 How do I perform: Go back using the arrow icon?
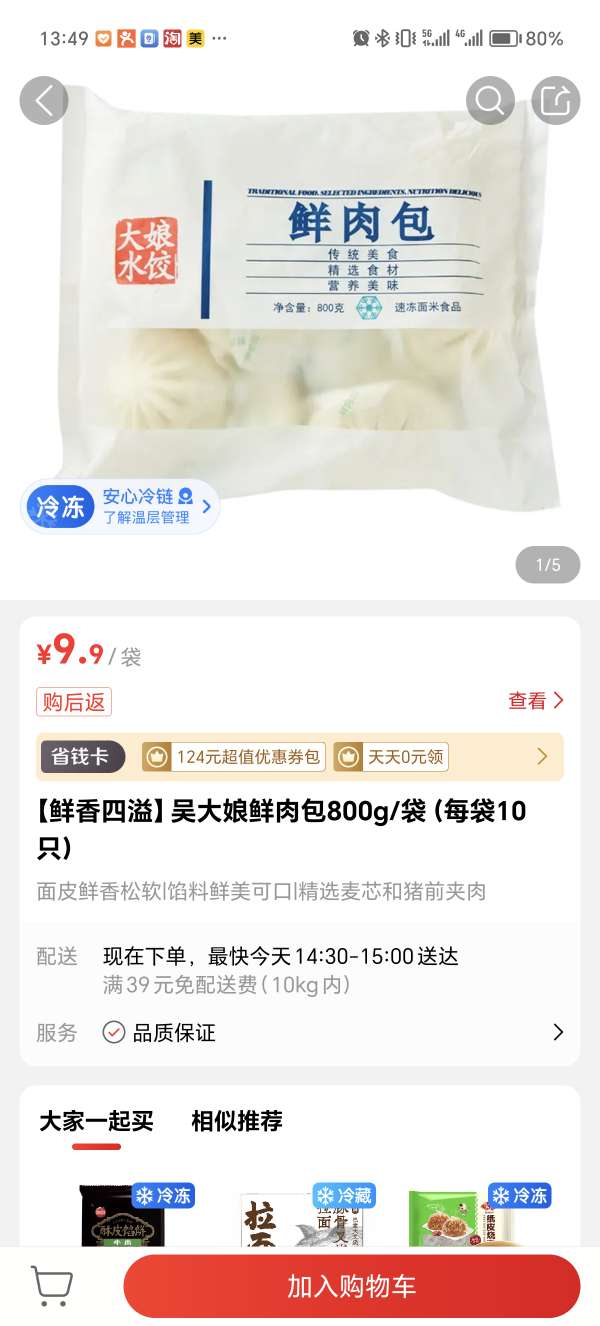44,100
